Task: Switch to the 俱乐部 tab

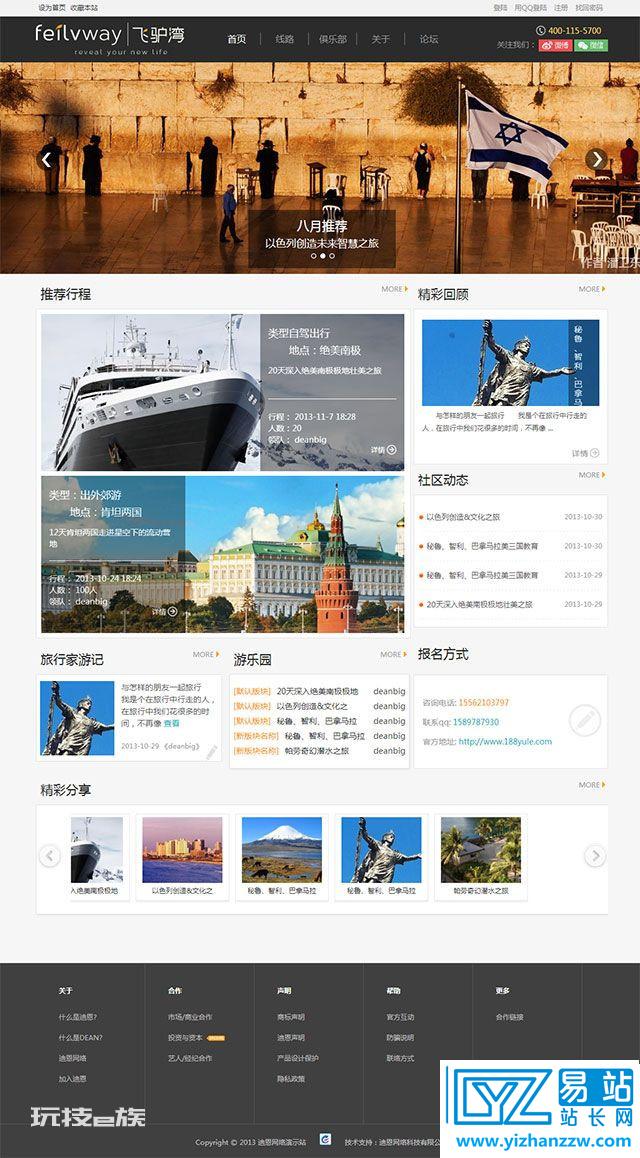Action: pyautogui.click(x=332, y=39)
